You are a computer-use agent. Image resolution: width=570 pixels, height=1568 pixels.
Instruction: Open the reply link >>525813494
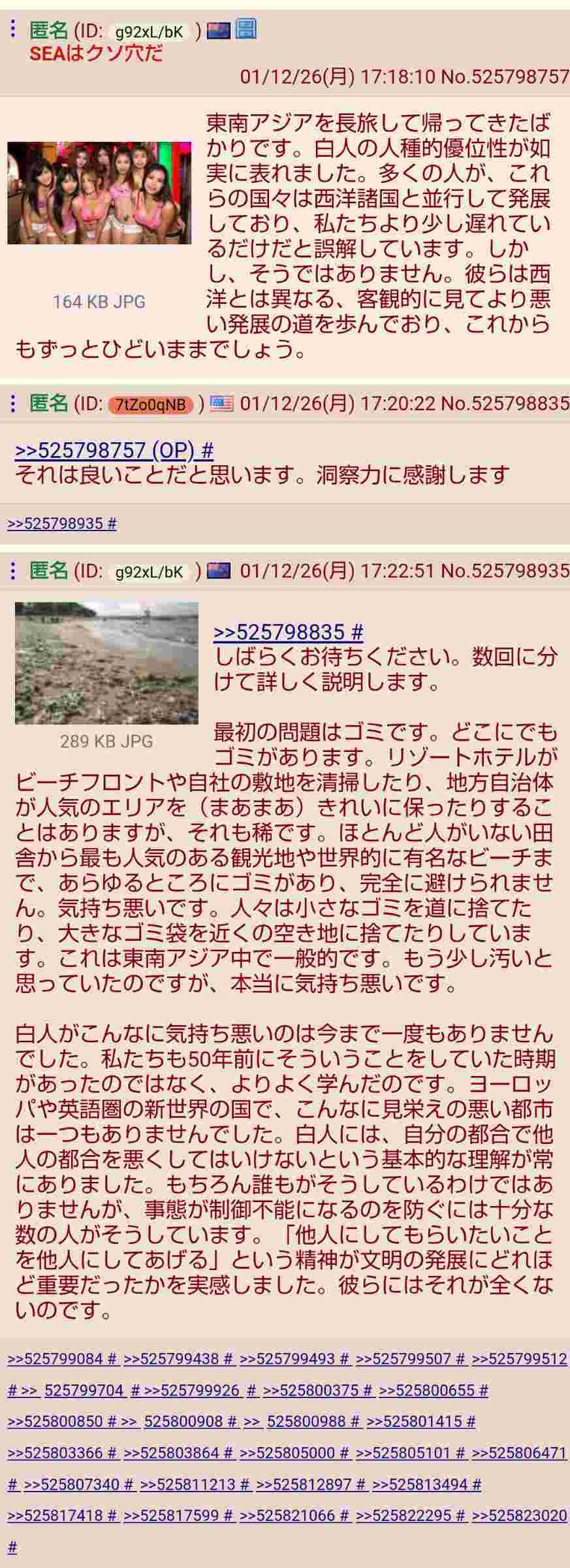[426, 1484]
